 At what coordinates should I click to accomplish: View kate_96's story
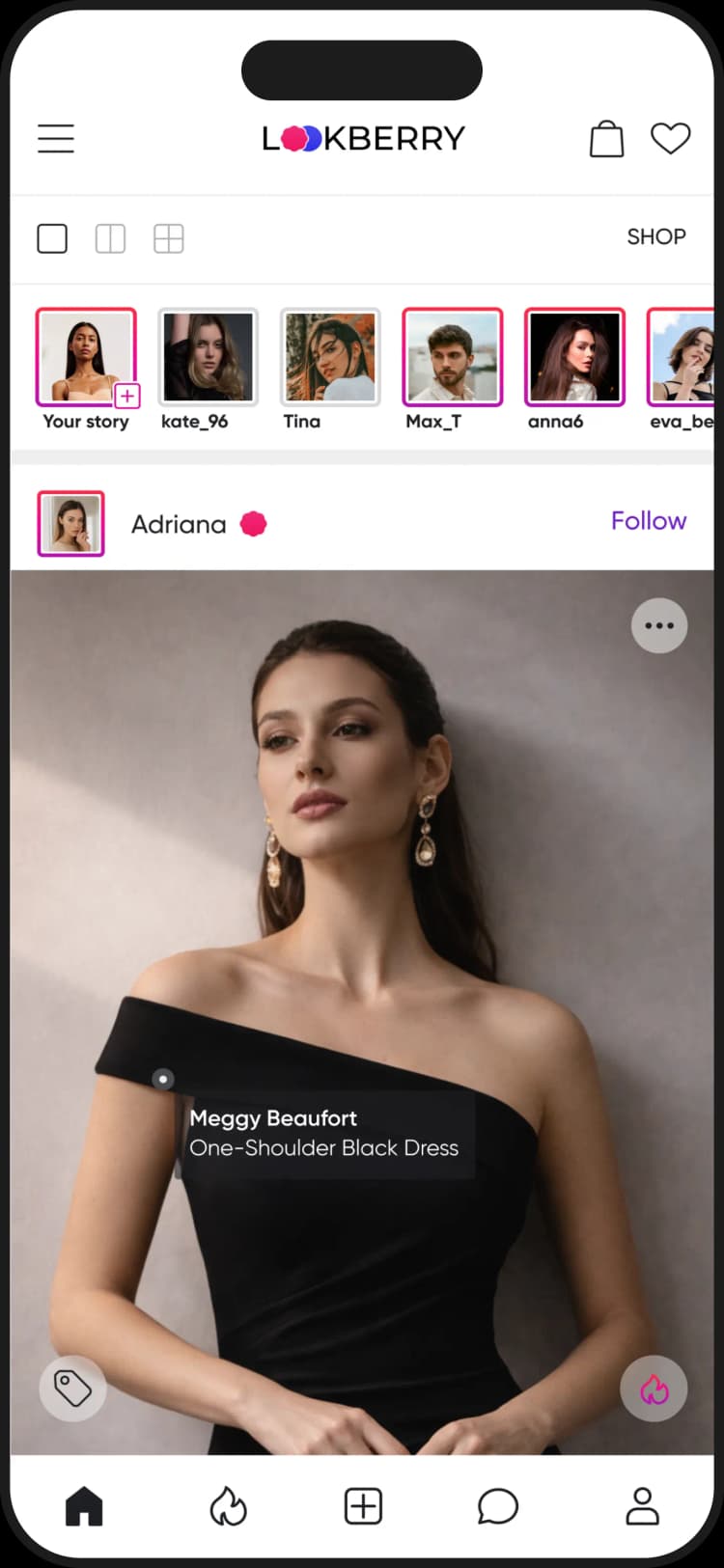click(208, 357)
